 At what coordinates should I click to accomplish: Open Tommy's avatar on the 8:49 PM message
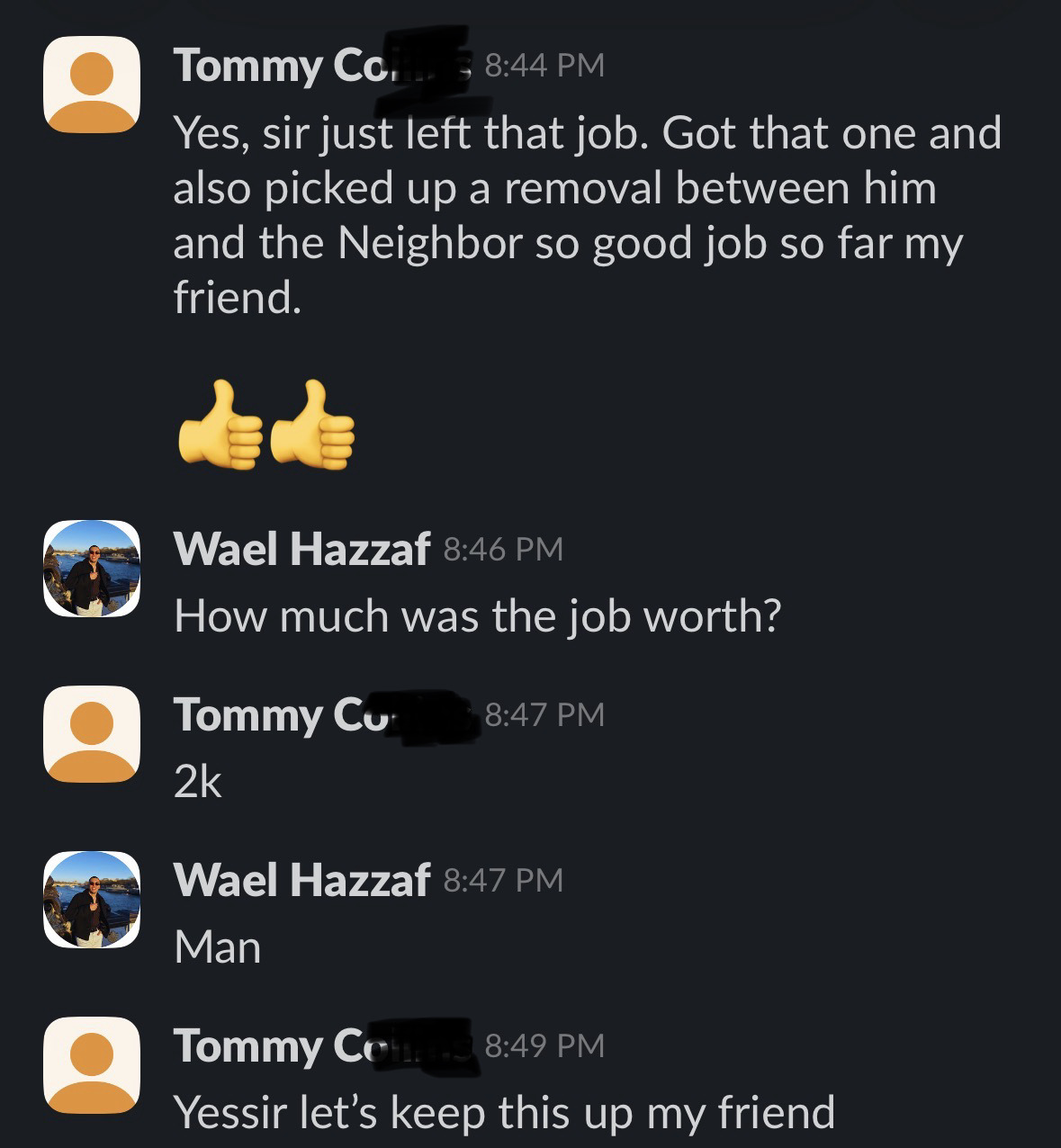coord(92,1065)
